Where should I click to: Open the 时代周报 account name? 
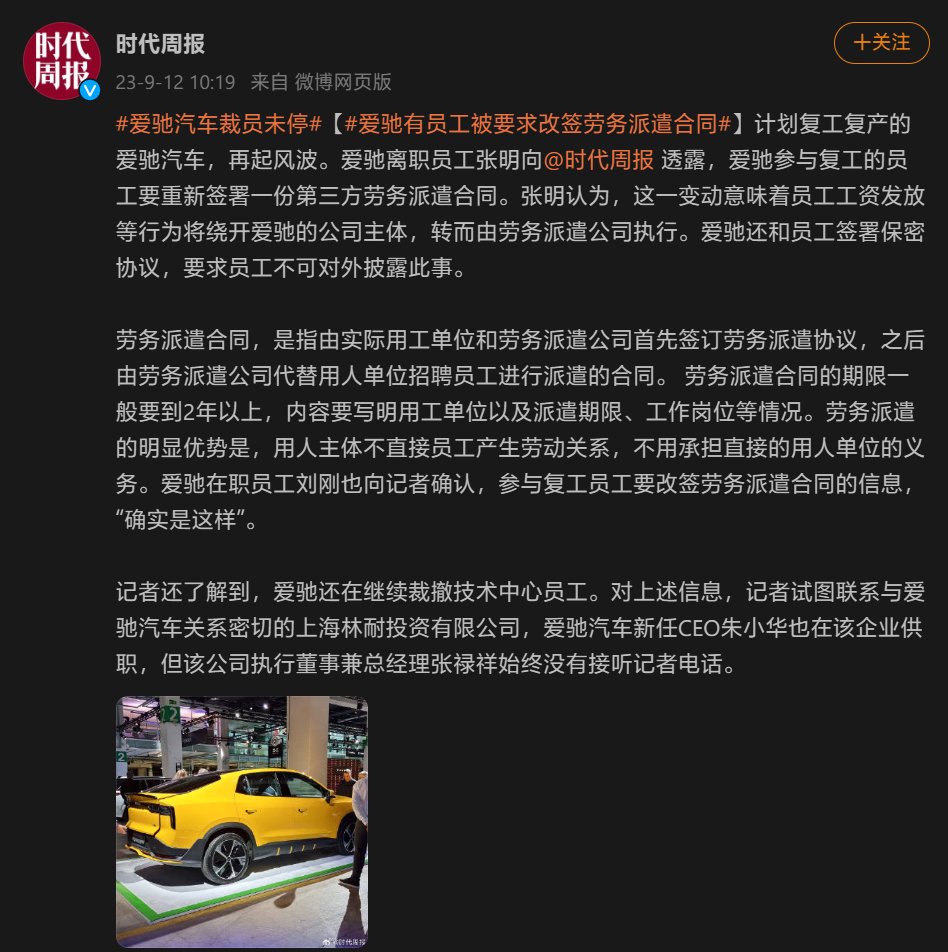160,43
